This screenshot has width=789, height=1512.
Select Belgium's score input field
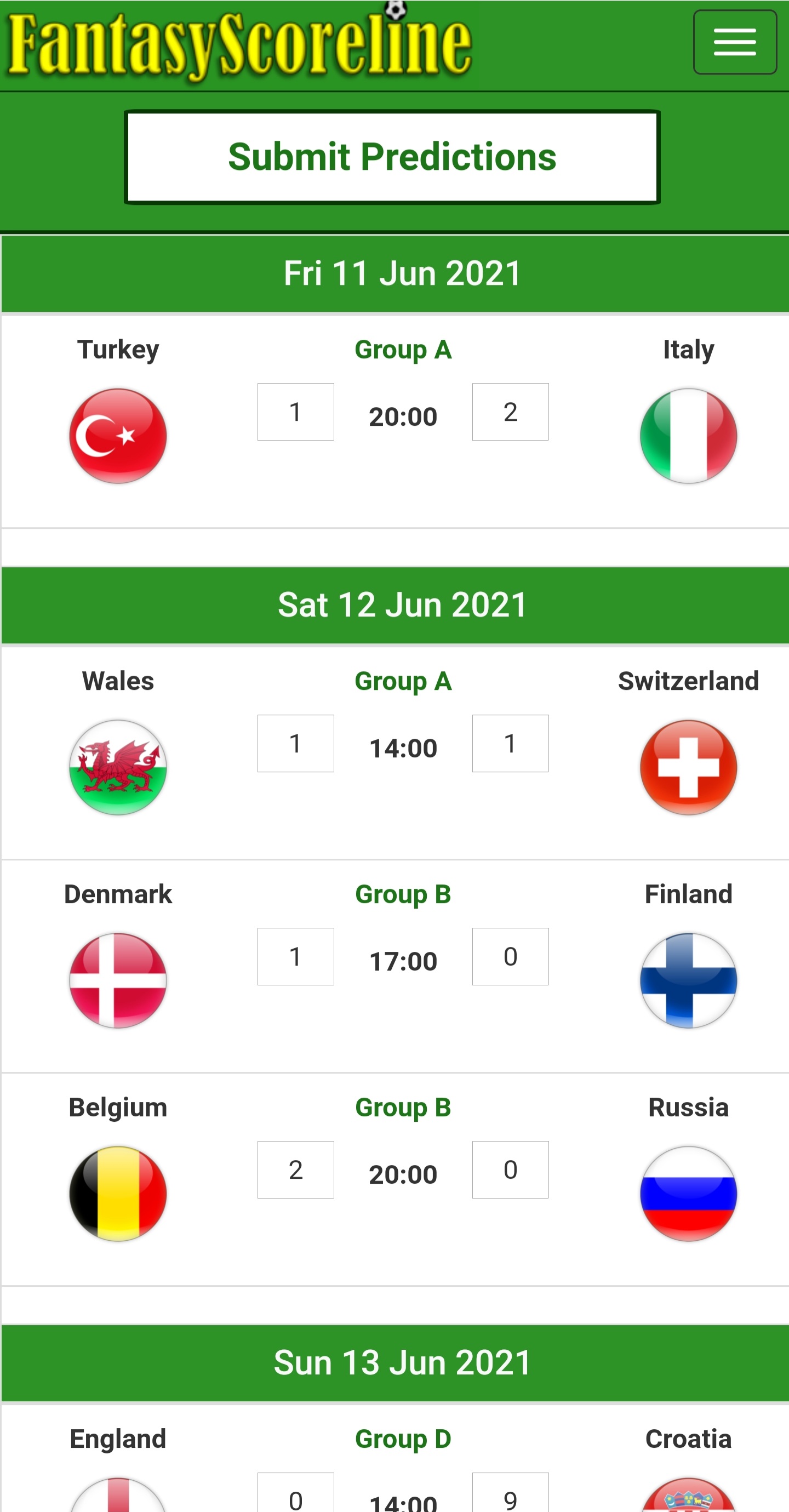click(295, 1169)
